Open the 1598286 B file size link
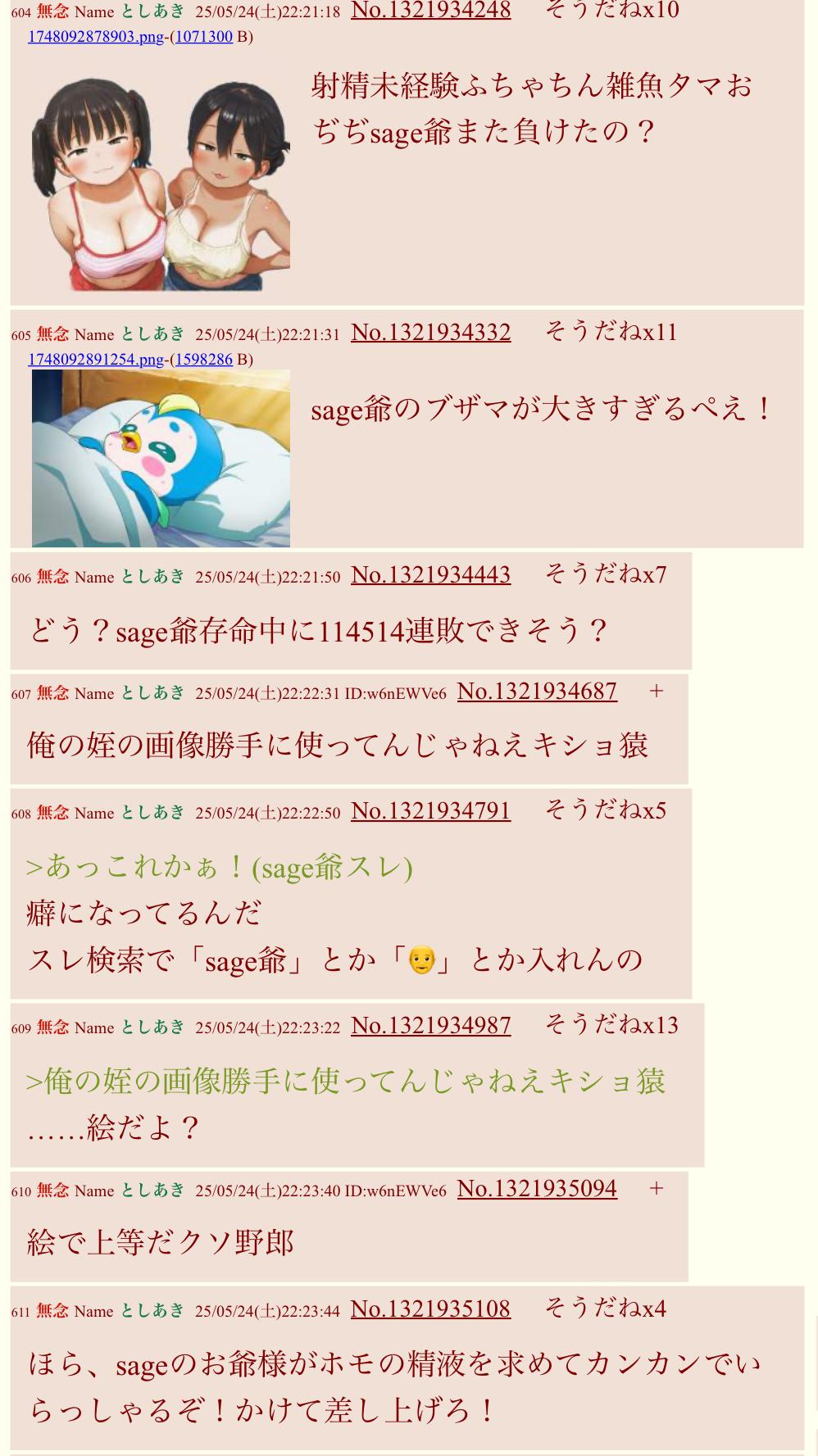818x1456 pixels. [x=203, y=360]
